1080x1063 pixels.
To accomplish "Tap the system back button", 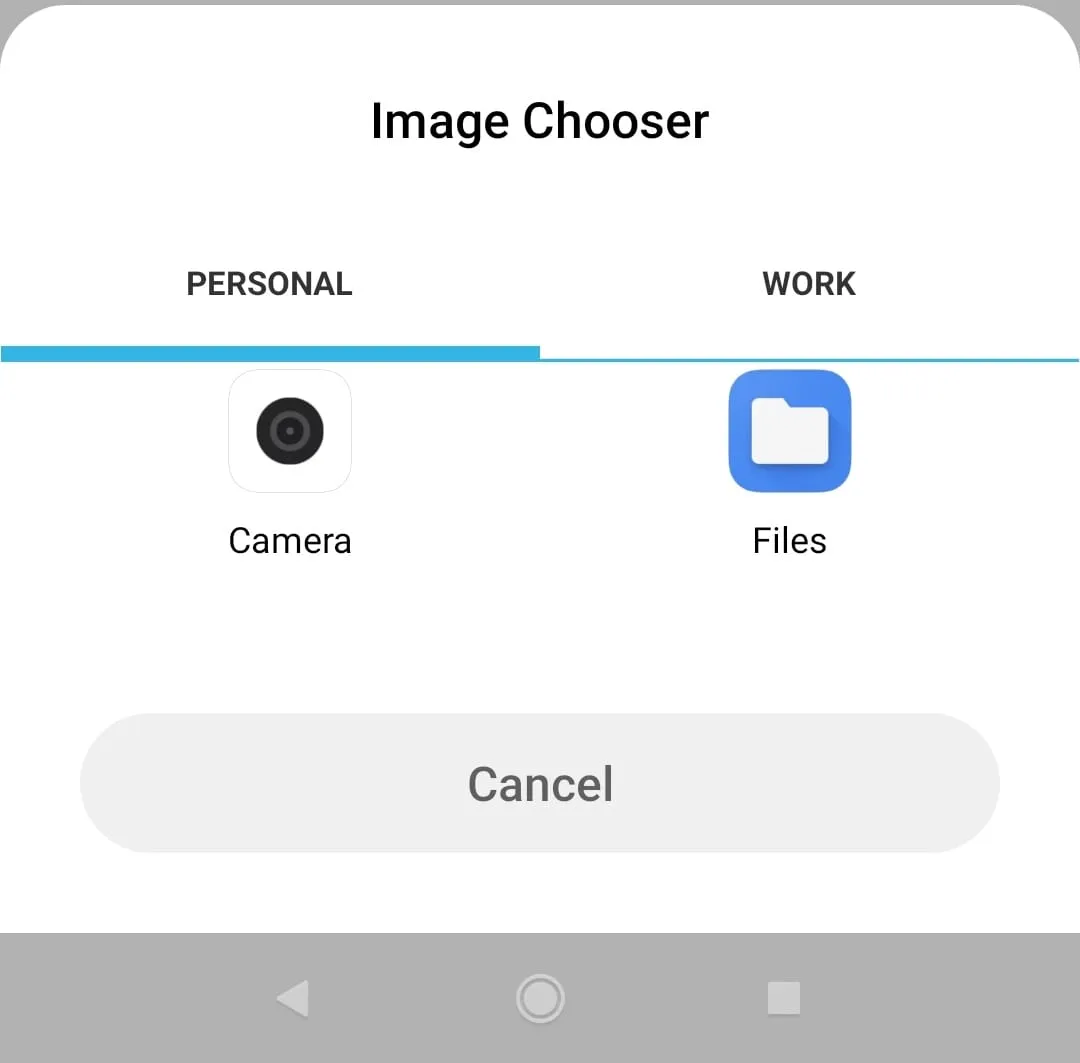I will point(293,998).
